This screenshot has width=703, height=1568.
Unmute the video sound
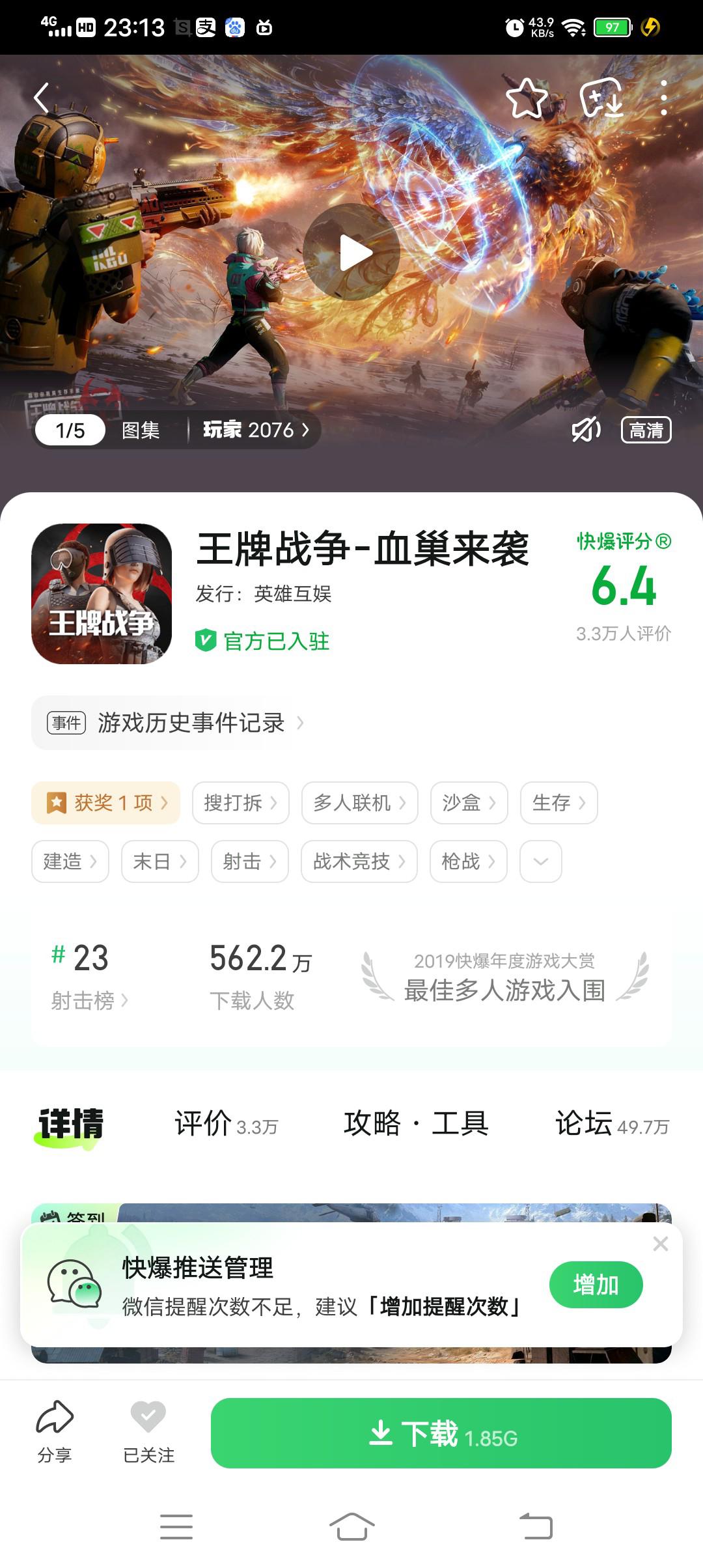[586, 430]
